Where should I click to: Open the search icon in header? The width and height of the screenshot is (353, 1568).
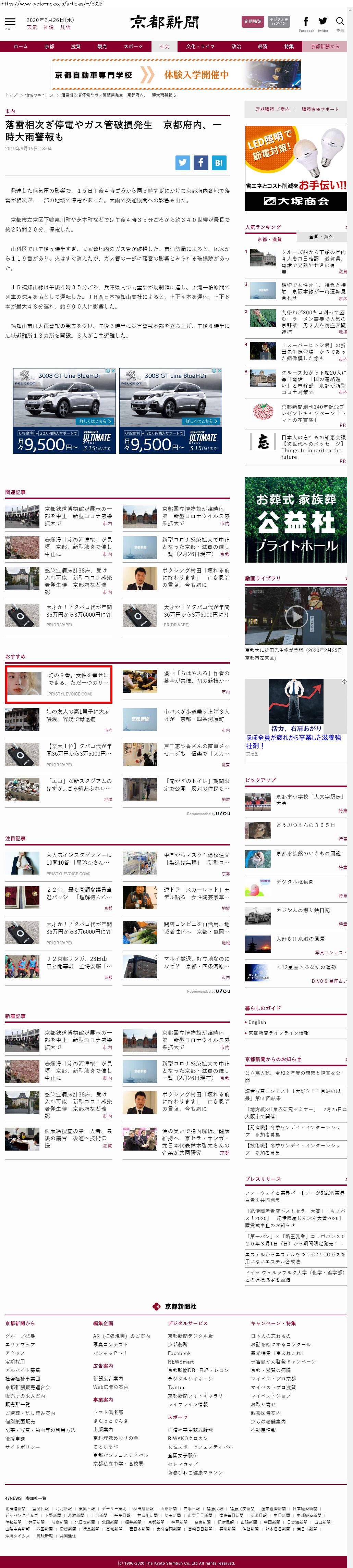coord(340,23)
